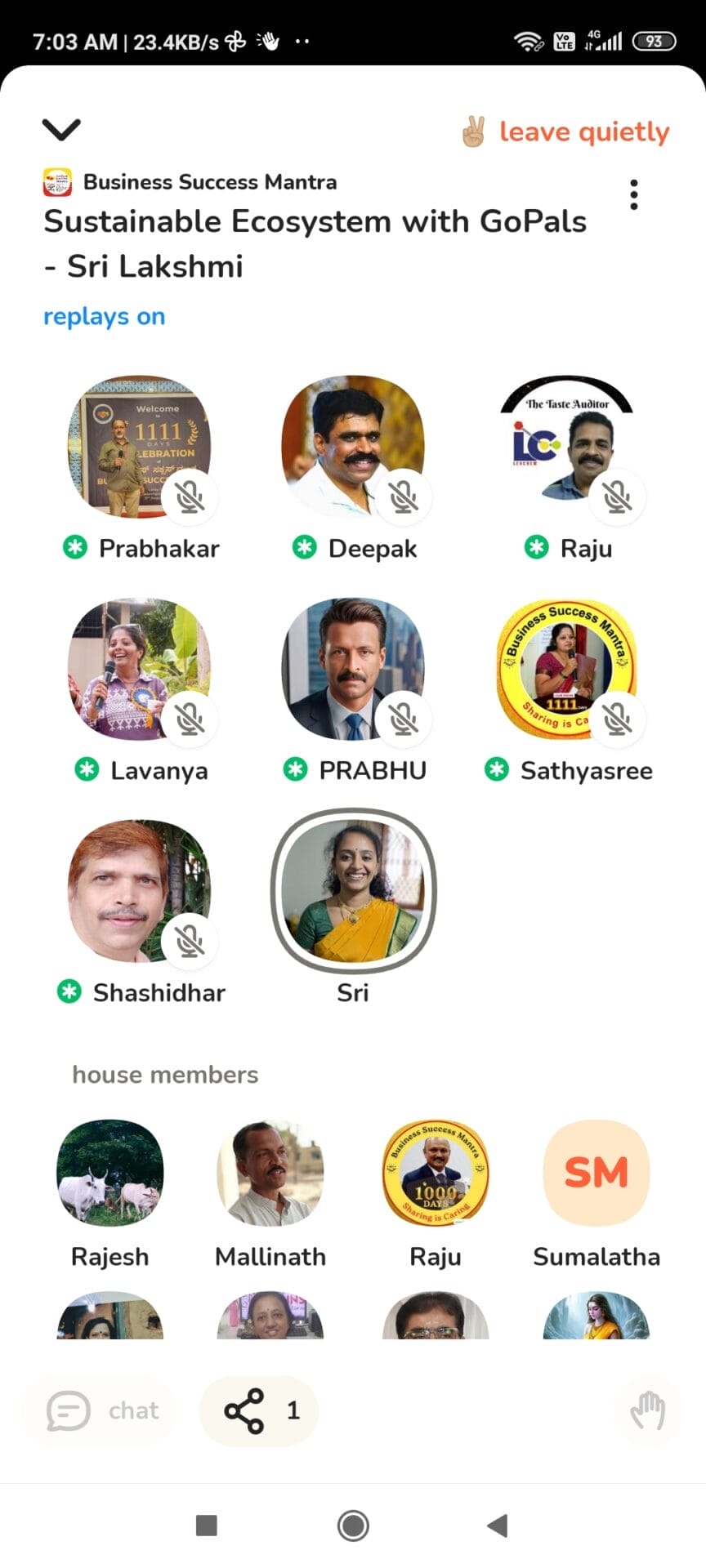Screen dimensions: 706x1568
Task: Open Sri's speaker profile
Action: pyautogui.click(x=353, y=892)
